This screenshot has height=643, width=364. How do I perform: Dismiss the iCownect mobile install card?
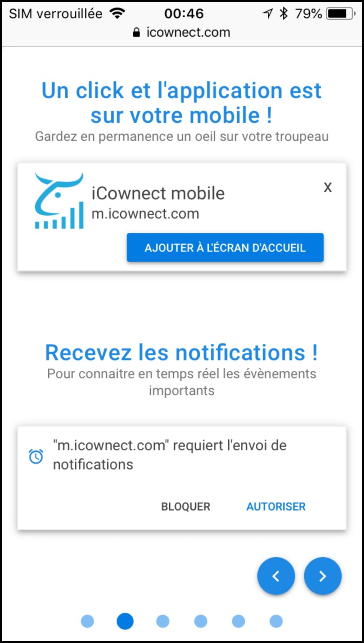click(328, 187)
